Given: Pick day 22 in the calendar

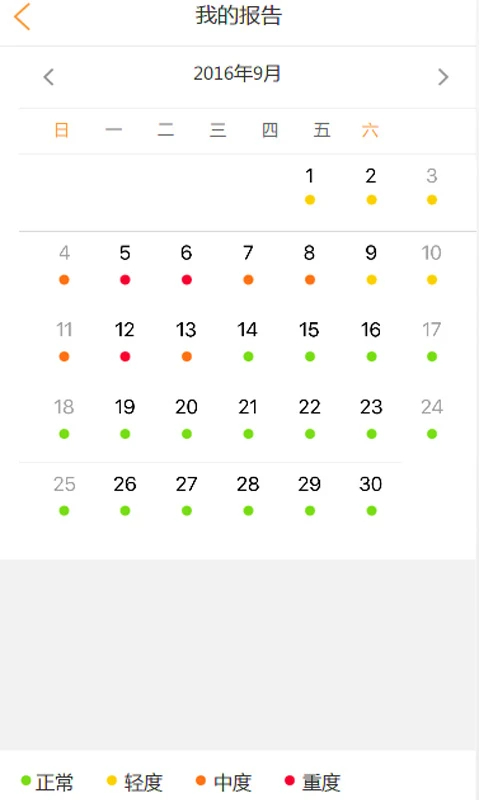Looking at the screenshot, I should coord(310,418).
